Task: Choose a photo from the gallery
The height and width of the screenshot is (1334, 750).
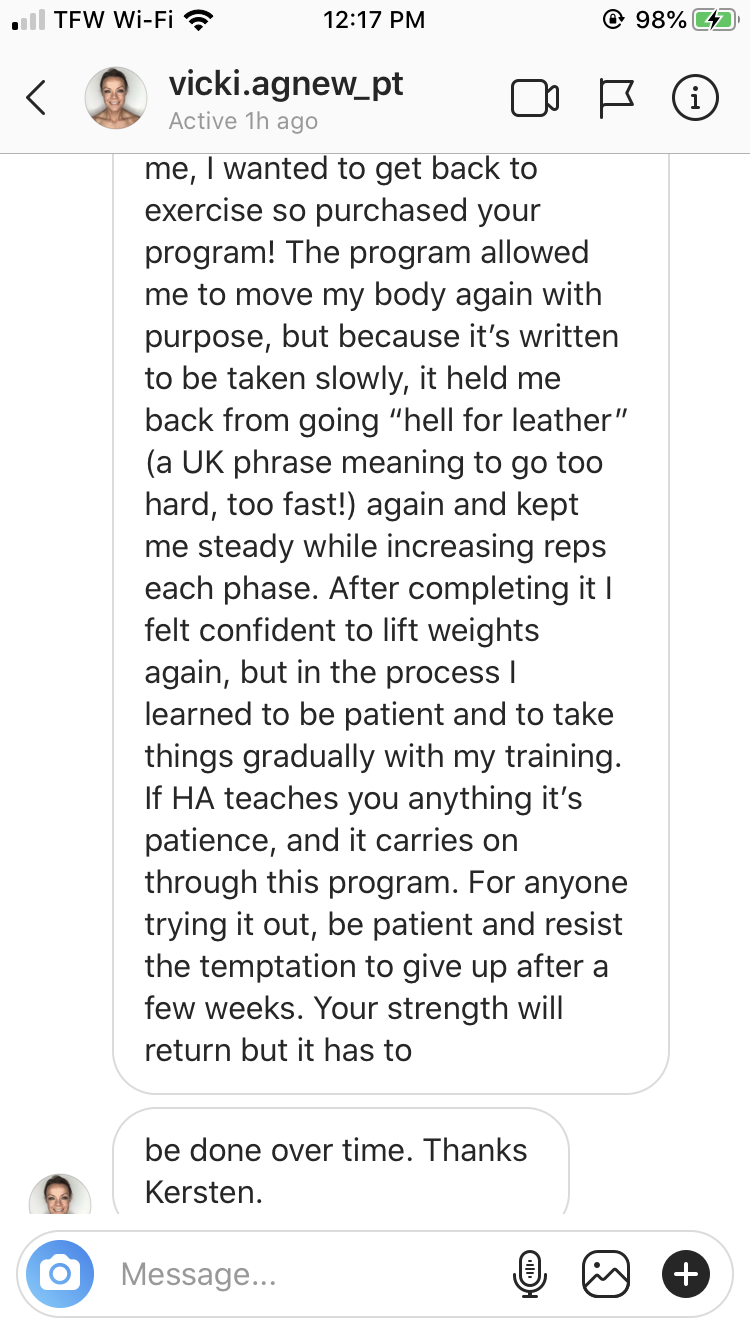Action: coord(606,1273)
